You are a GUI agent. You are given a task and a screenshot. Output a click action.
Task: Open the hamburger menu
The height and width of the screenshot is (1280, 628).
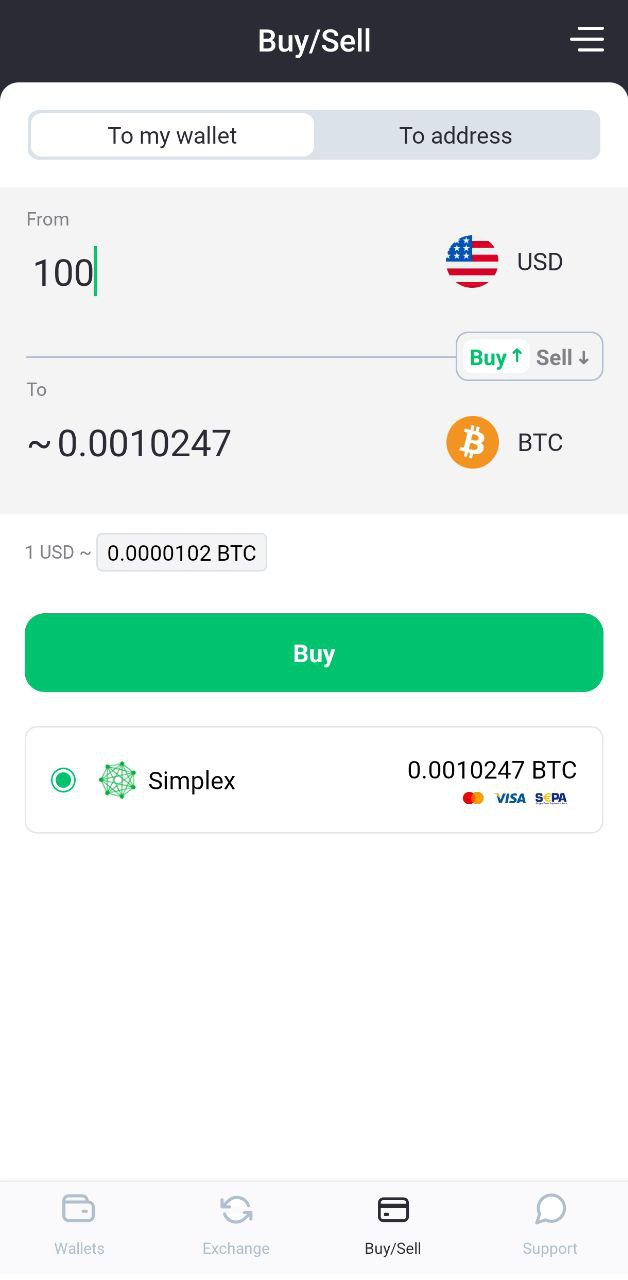[587, 40]
